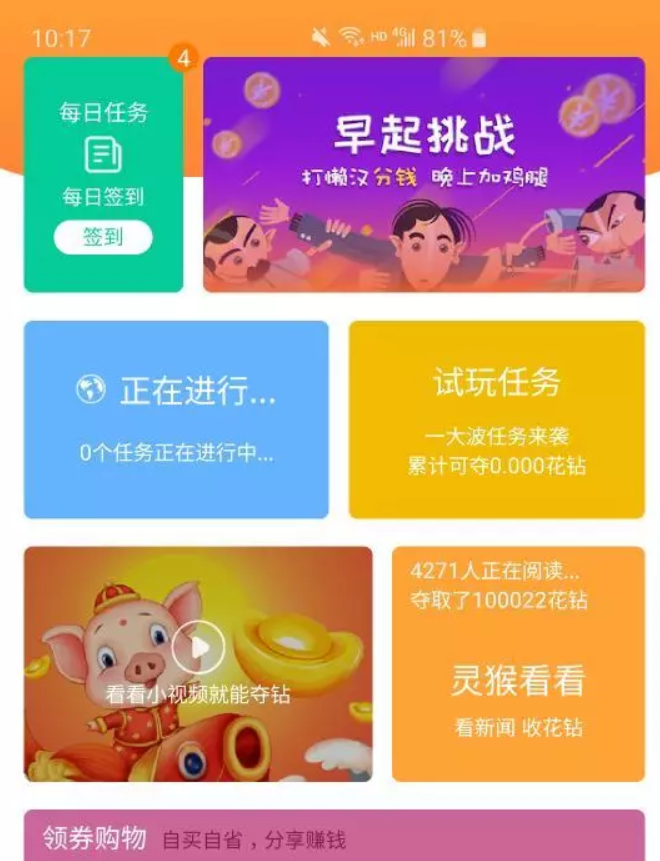Viewport: 660px width, 861px height.
Task: Play the 看看小视频就能夺钻 video
Action: [198, 648]
